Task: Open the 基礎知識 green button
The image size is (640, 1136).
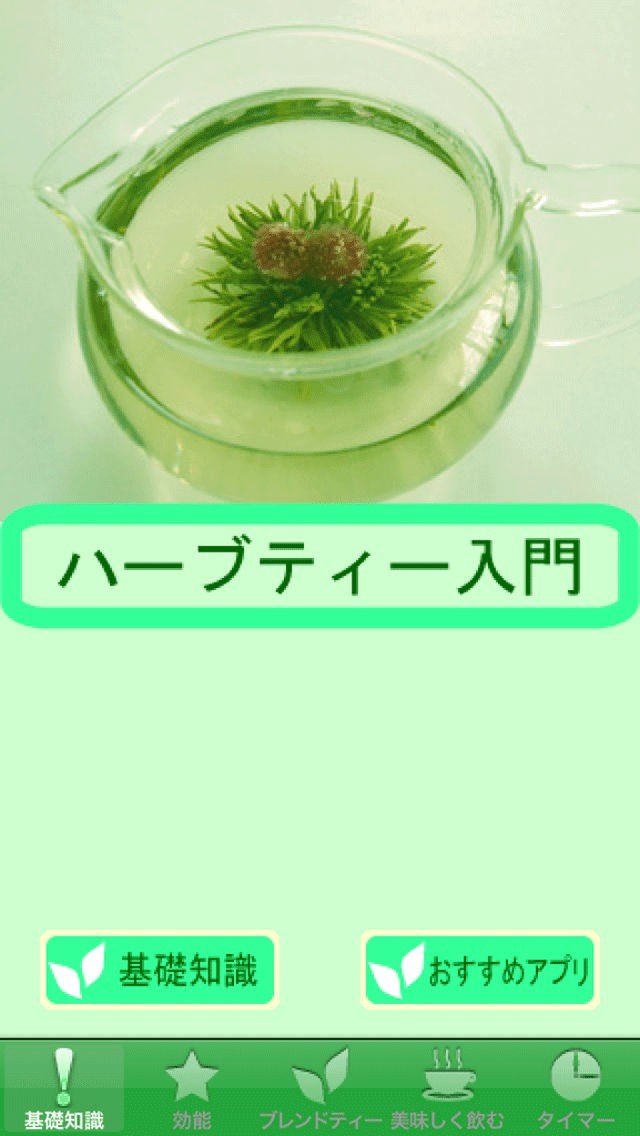Action: (x=159, y=970)
